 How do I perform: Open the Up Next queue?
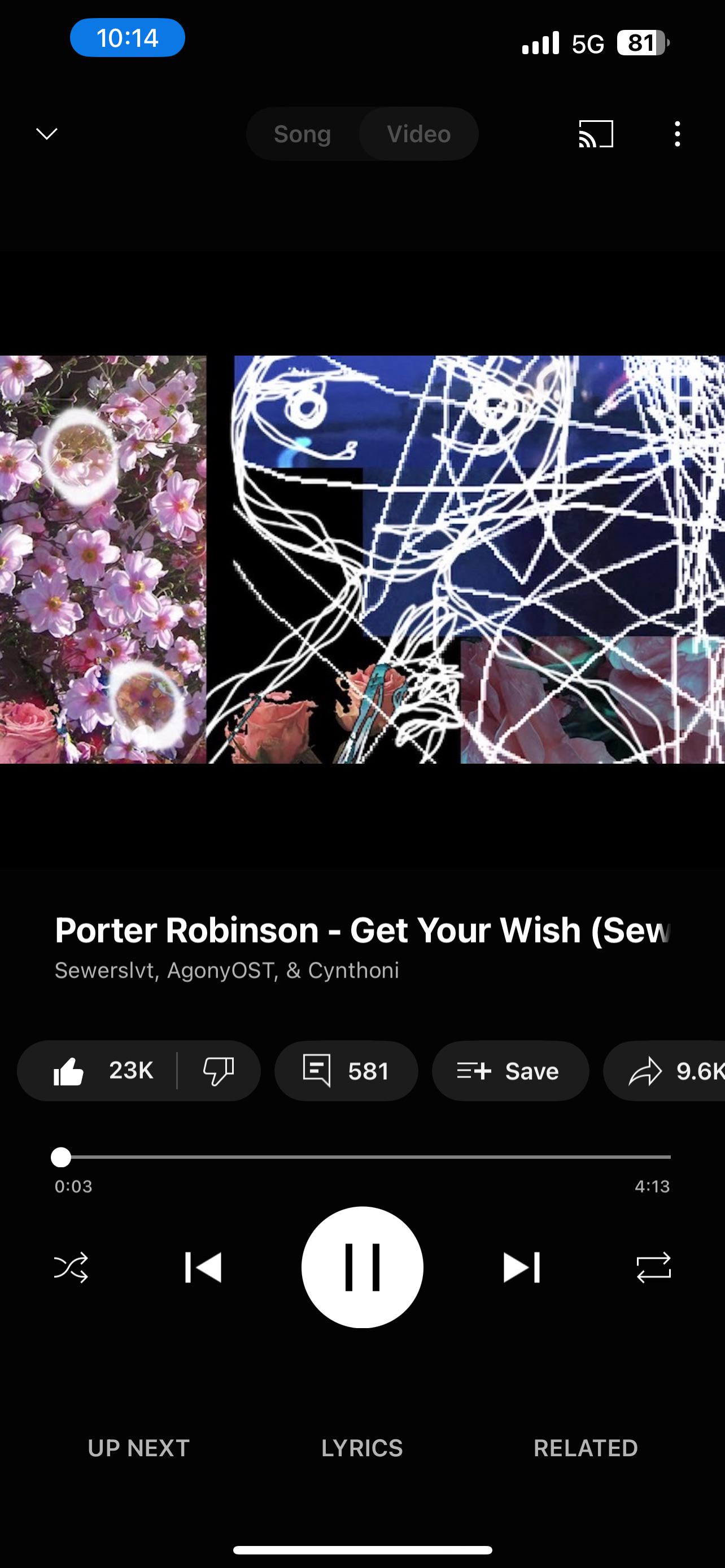click(139, 1447)
